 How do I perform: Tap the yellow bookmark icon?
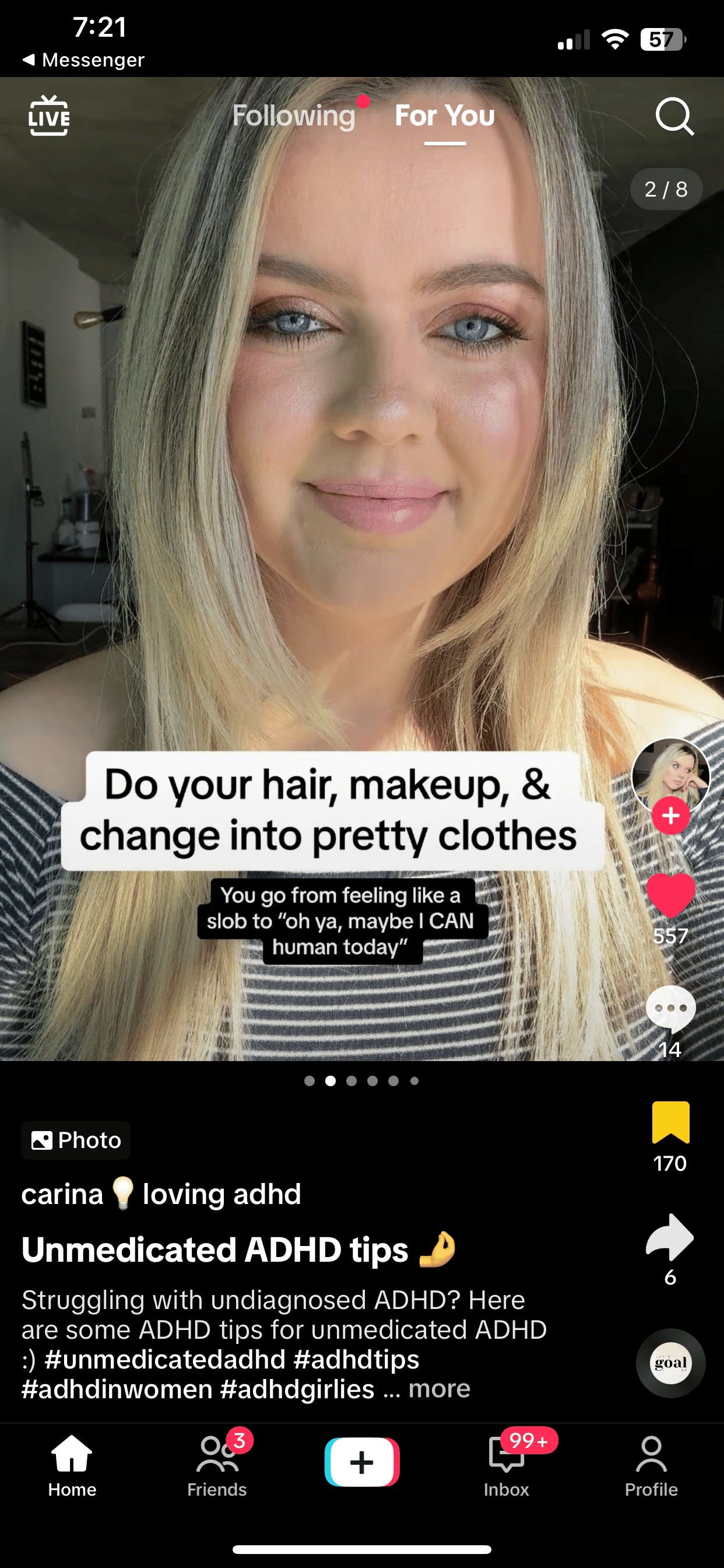670,1122
